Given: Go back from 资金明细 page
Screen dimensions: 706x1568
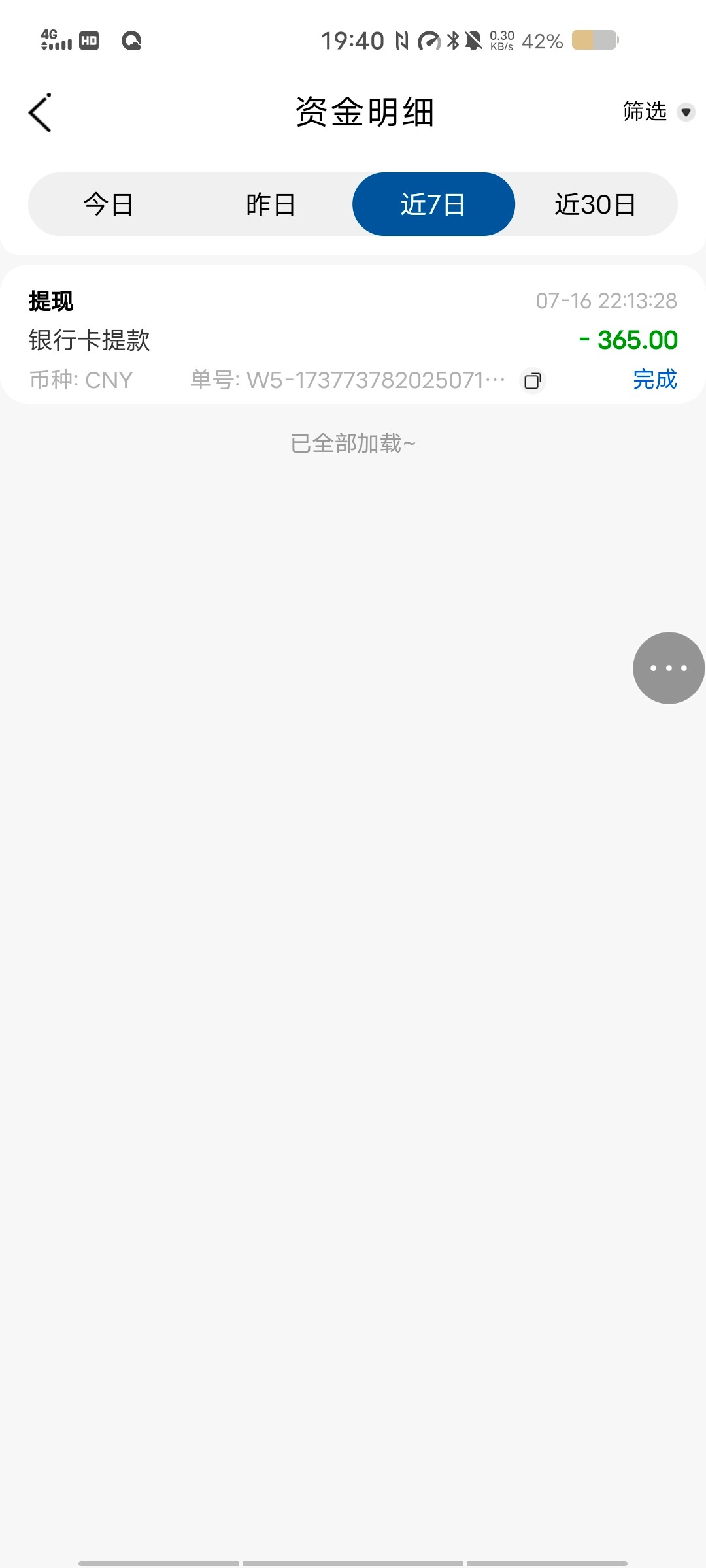Looking at the screenshot, I should tap(41, 112).
